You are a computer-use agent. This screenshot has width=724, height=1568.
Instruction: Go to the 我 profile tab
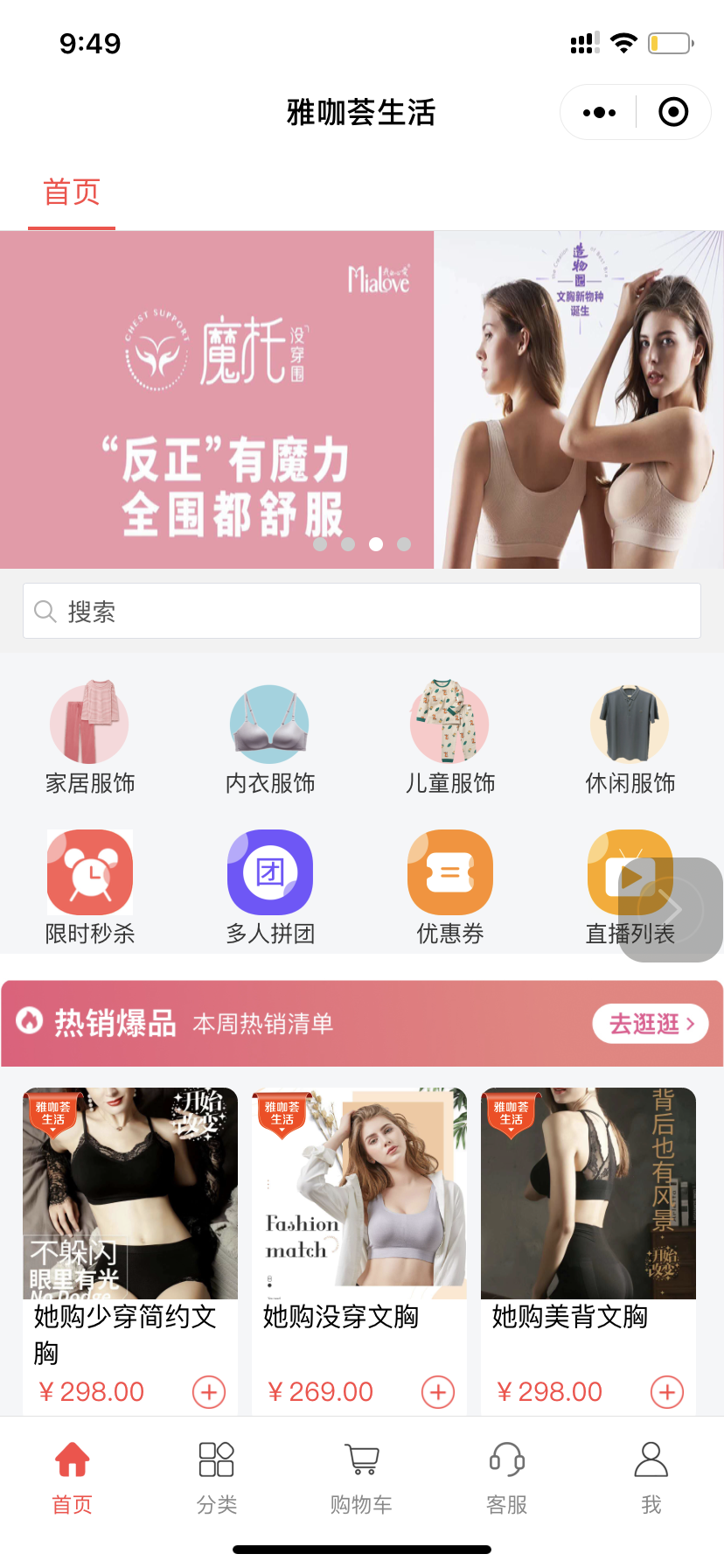point(651,1476)
